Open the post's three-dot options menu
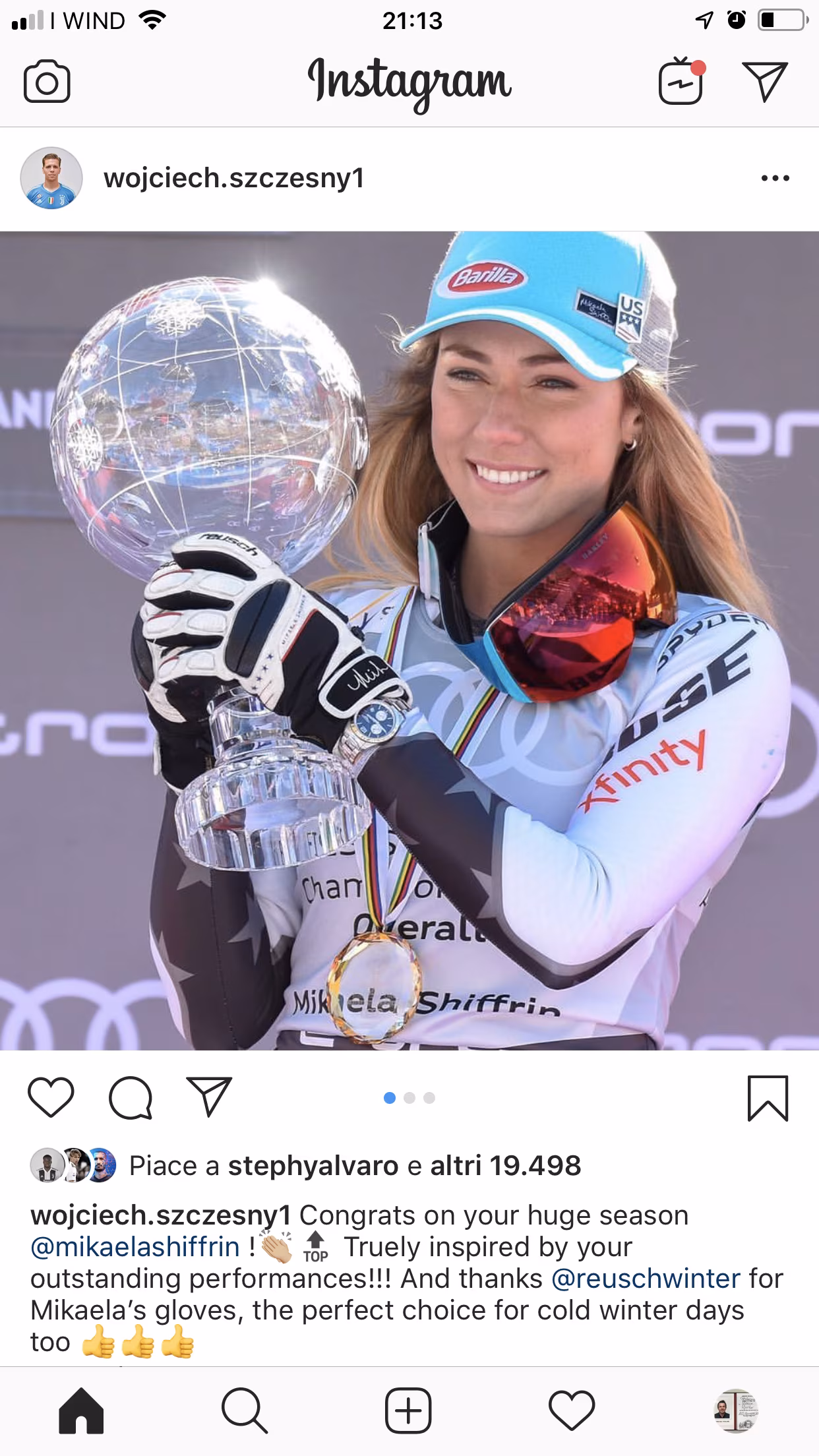 pyautogui.click(x=775, y=178)
